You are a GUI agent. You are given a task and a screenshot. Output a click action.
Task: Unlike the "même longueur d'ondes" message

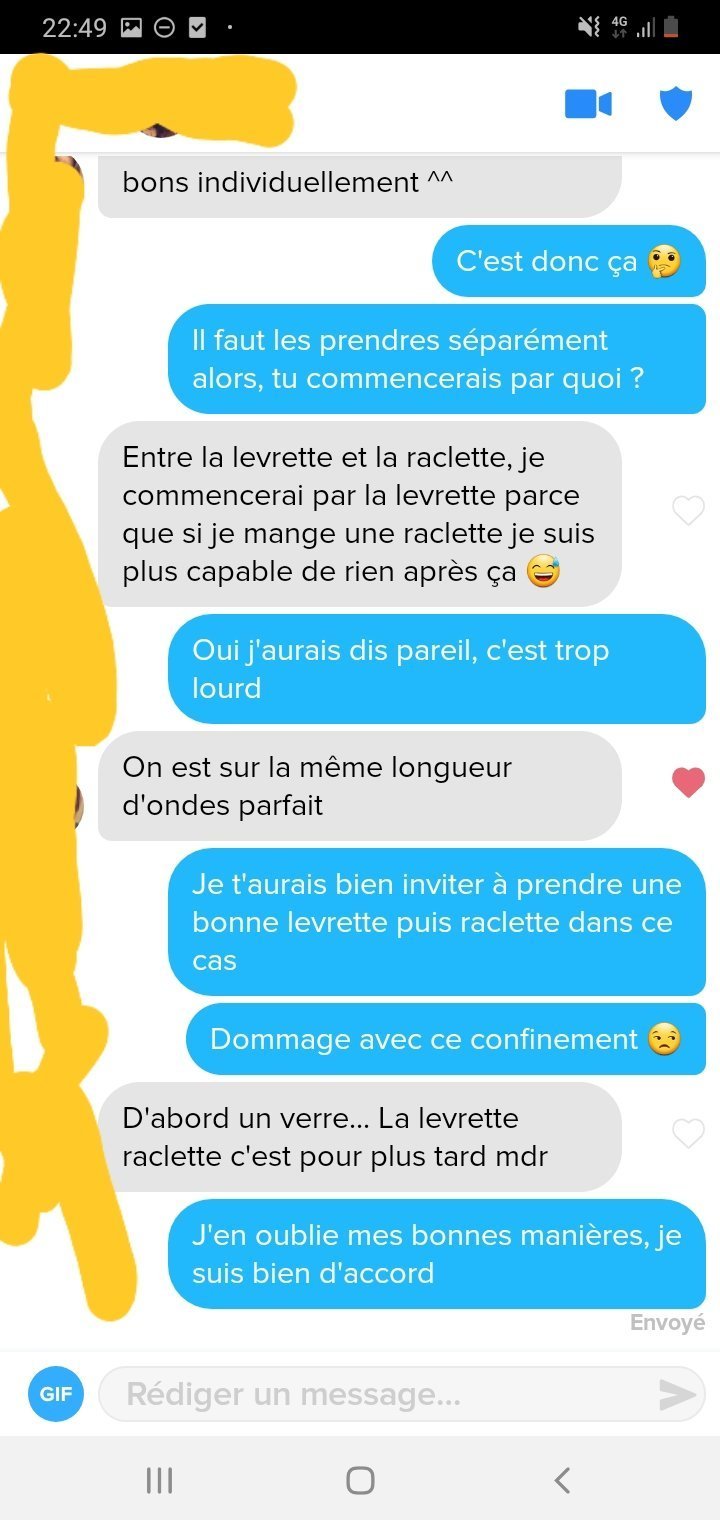(688, 783)
